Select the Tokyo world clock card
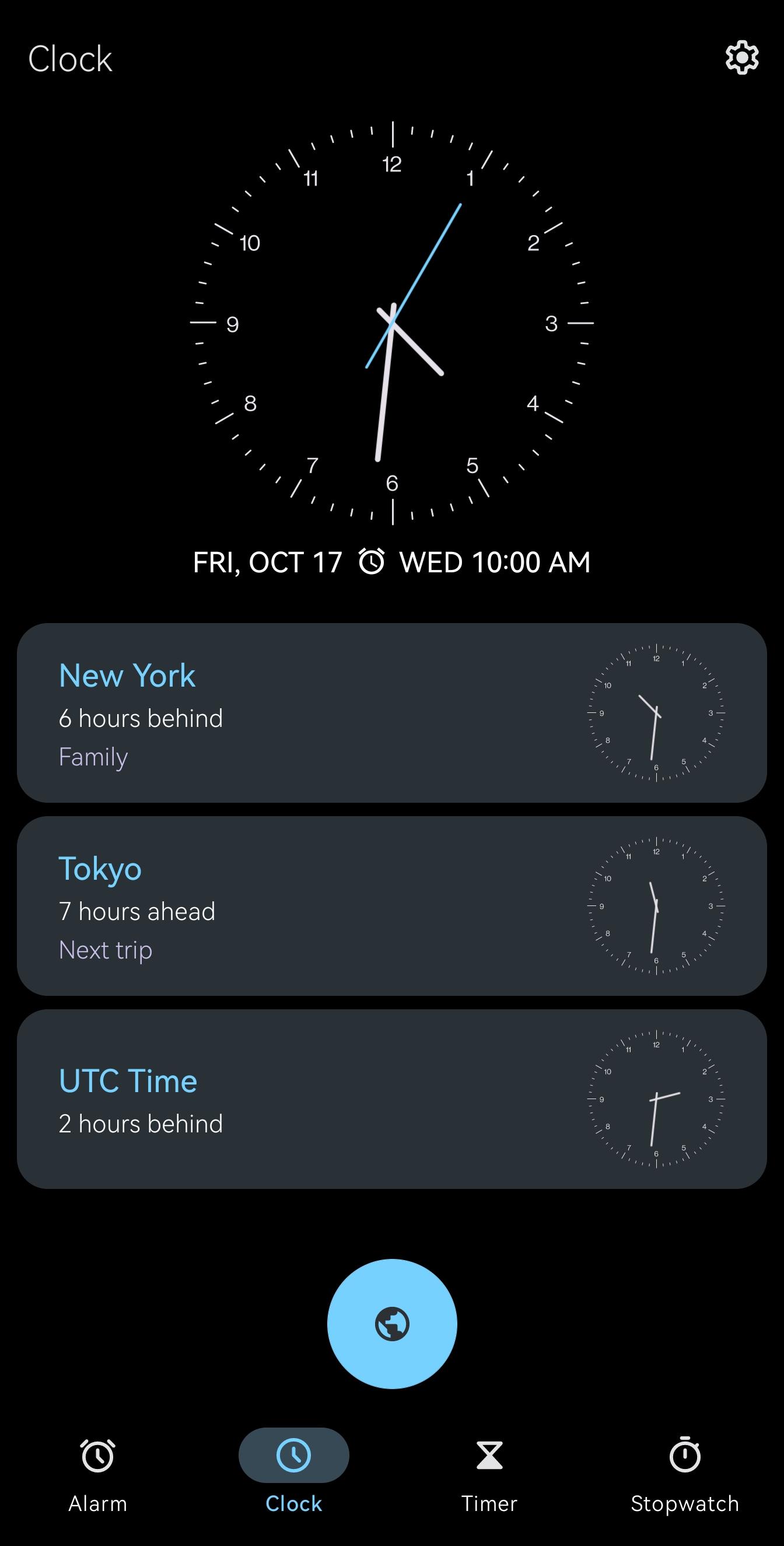Screen dimensions: 784x1546 [x=392, y=905]
